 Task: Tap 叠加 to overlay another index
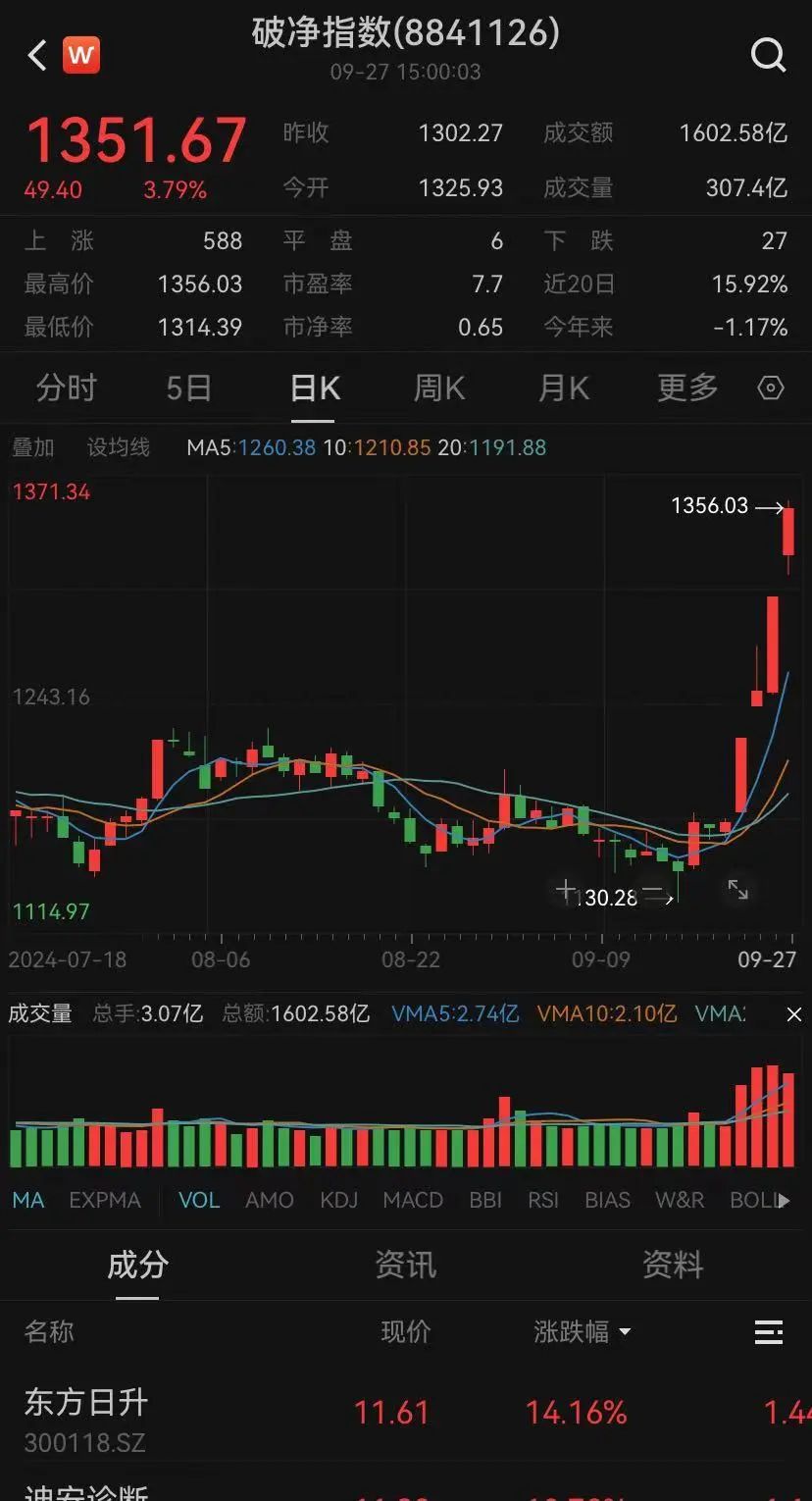(x=33, y=447)
